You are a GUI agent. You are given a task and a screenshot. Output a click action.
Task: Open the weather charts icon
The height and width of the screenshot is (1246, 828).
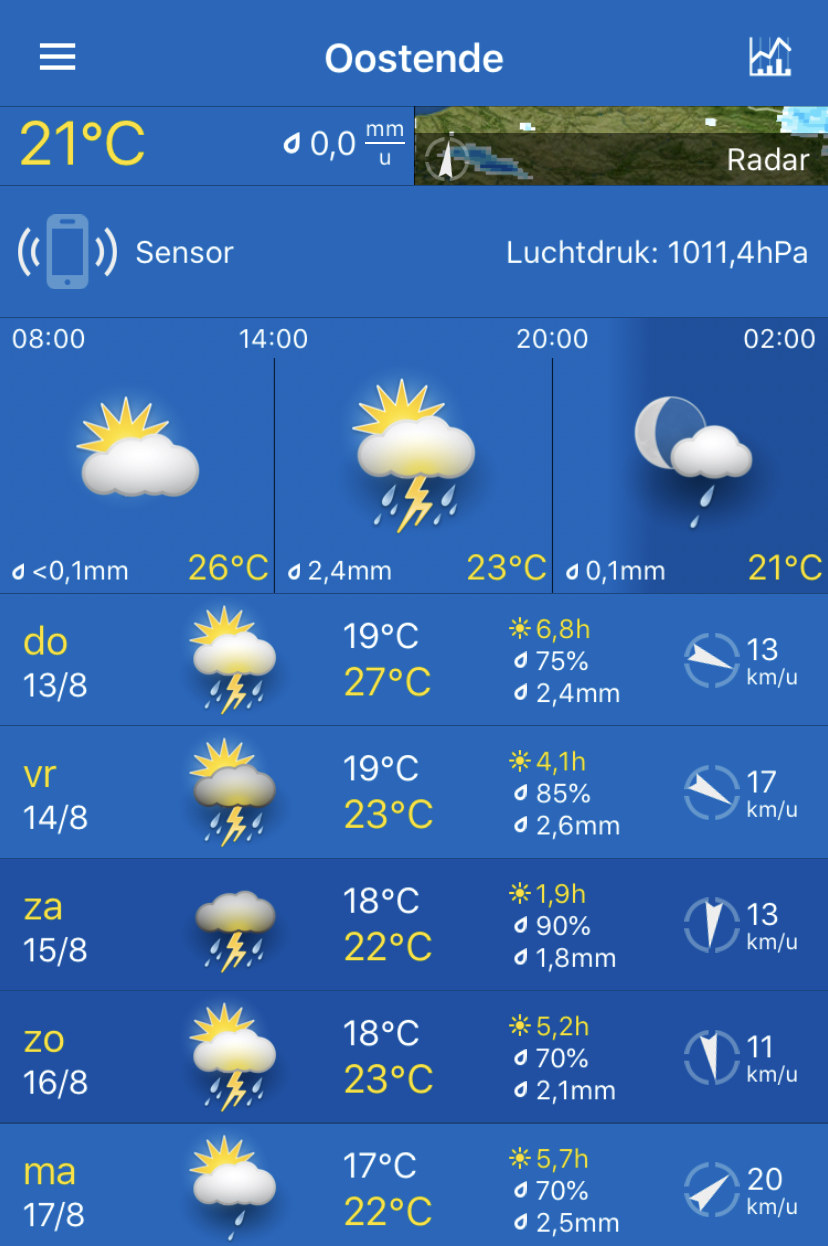tap(769, 57)
